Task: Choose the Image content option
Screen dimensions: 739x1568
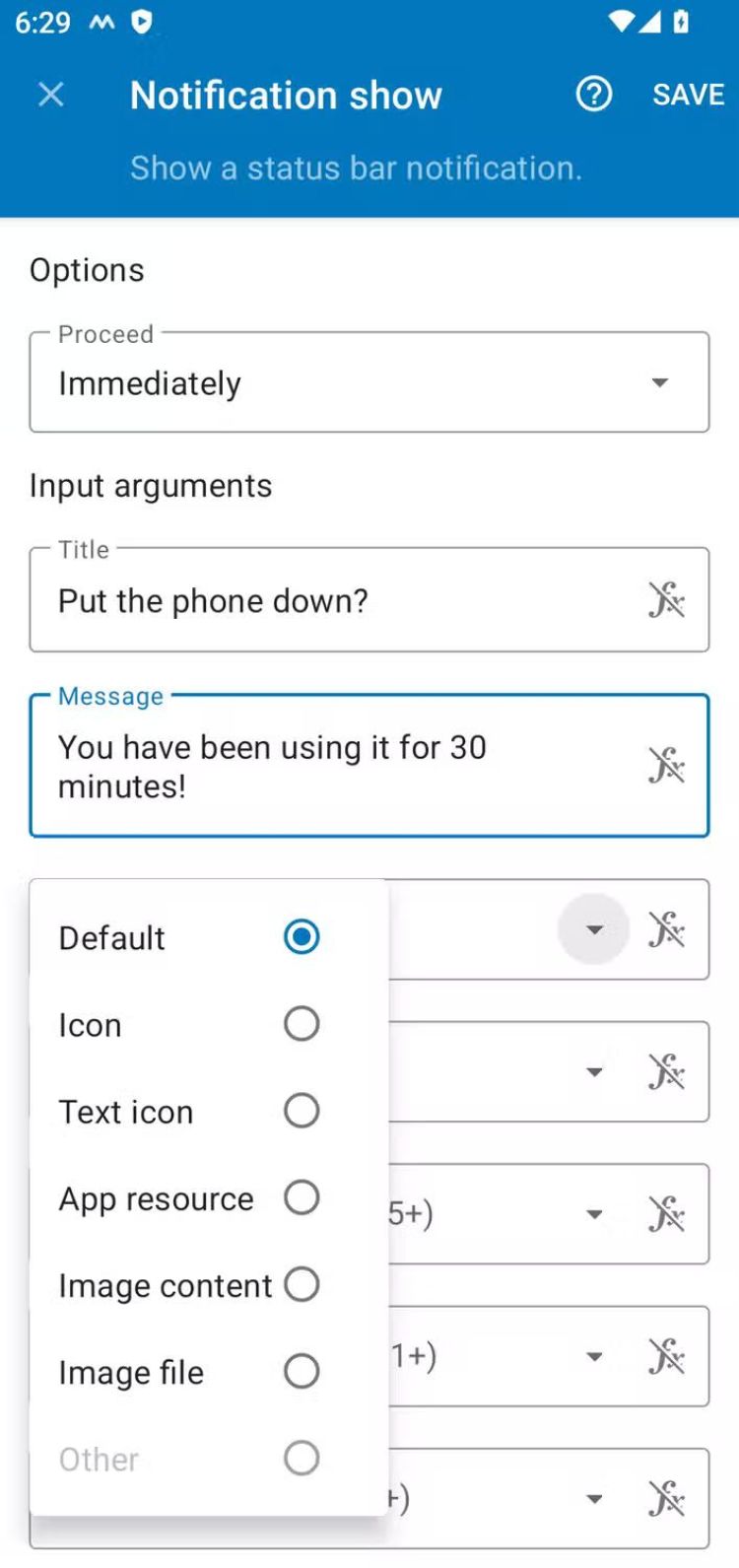Action: coord(301,1284)
